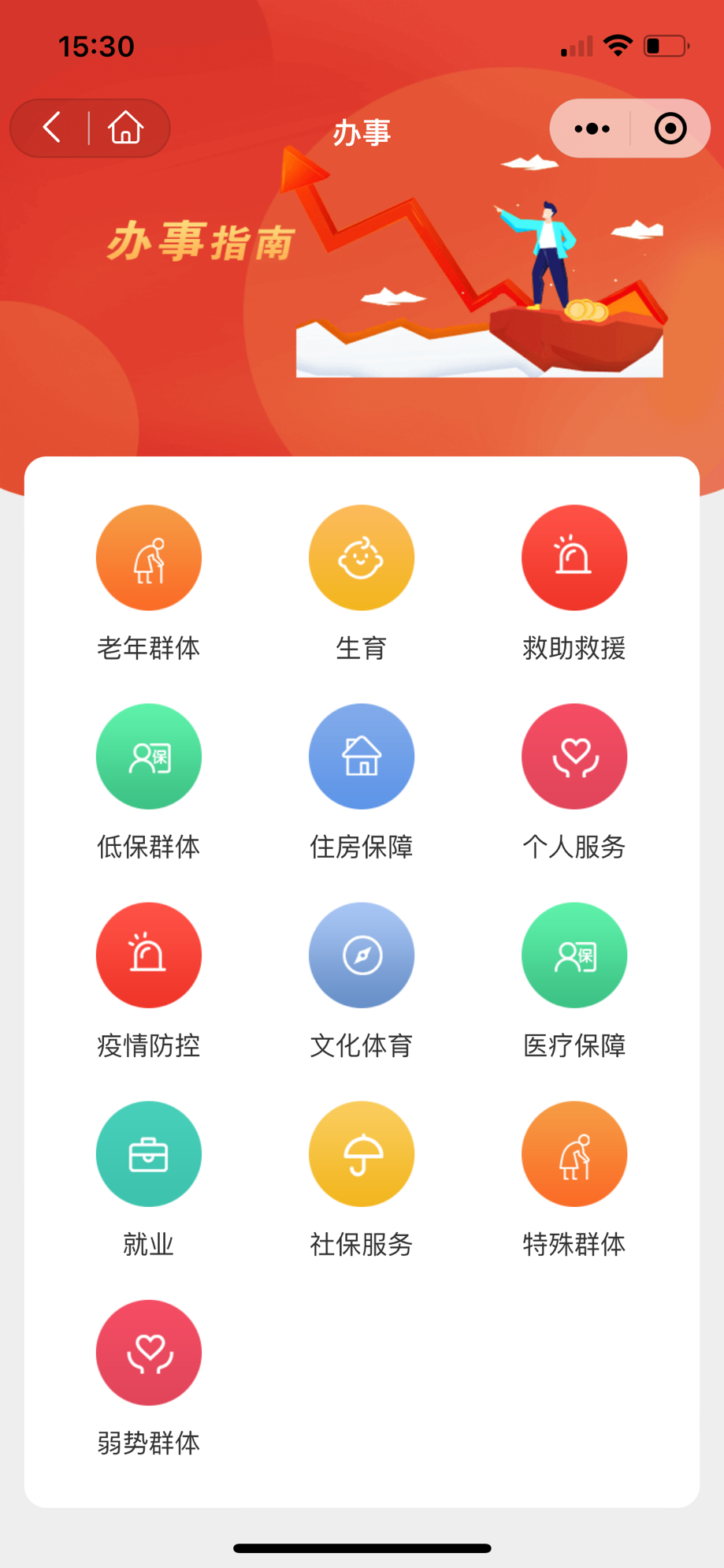Open 疫情防控 information
Image resolution: width=724 pixels, height=1568 pixels.
coord(149,955)
